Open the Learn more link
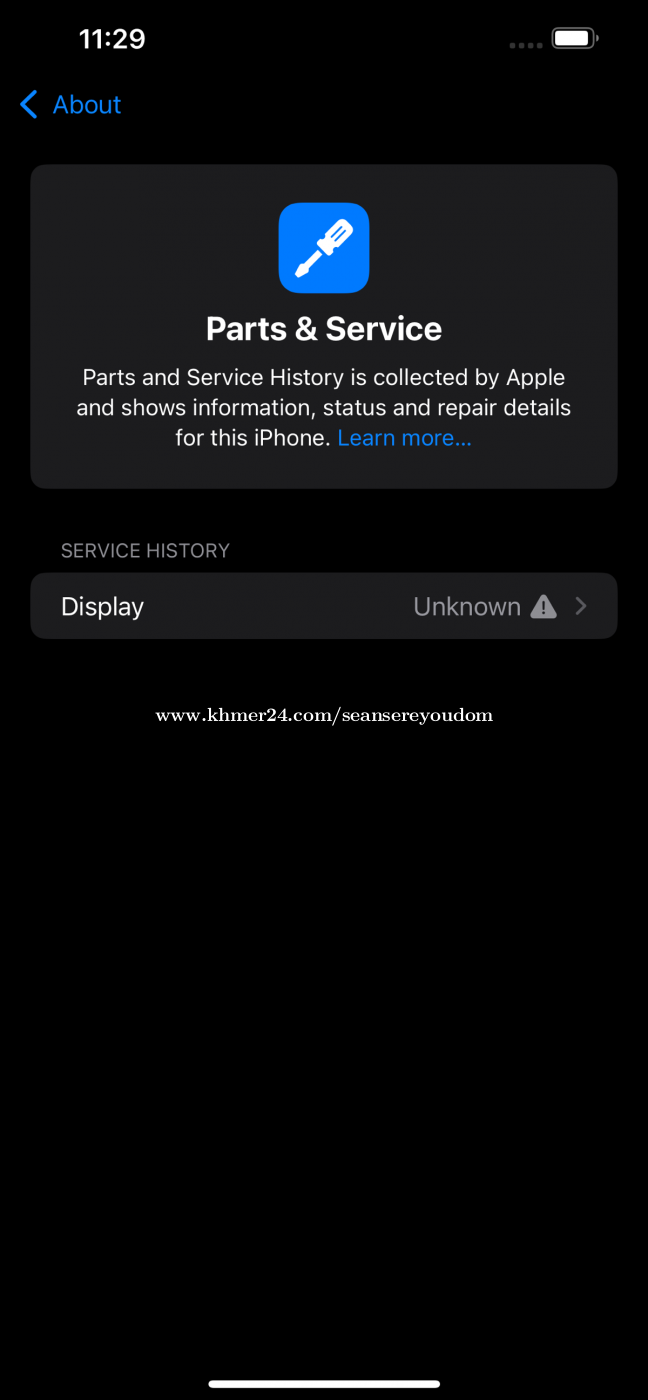The image size is (648, 1400). pyautogui.click(x=404, y=438)
